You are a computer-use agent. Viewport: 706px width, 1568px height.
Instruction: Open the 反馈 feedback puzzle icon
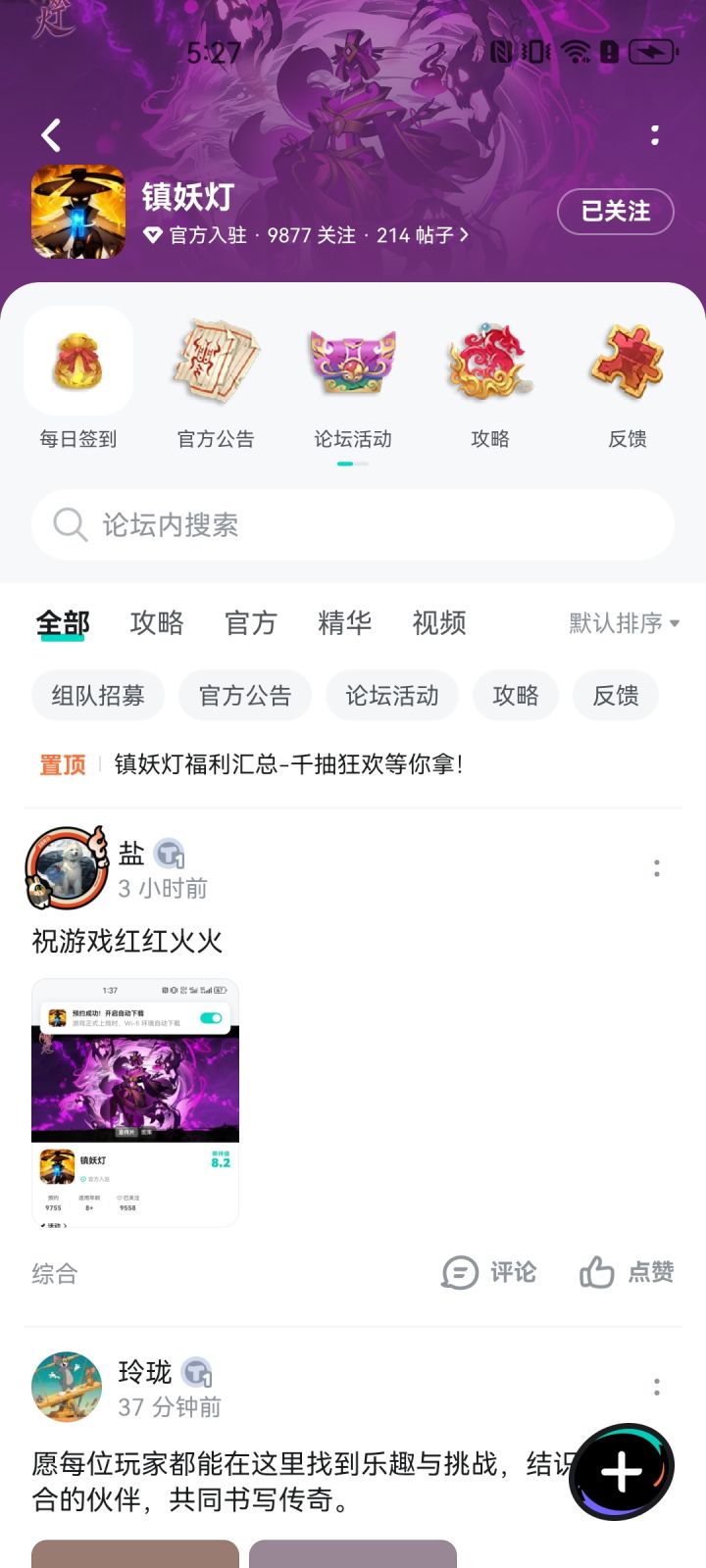(x=627, y=361)
